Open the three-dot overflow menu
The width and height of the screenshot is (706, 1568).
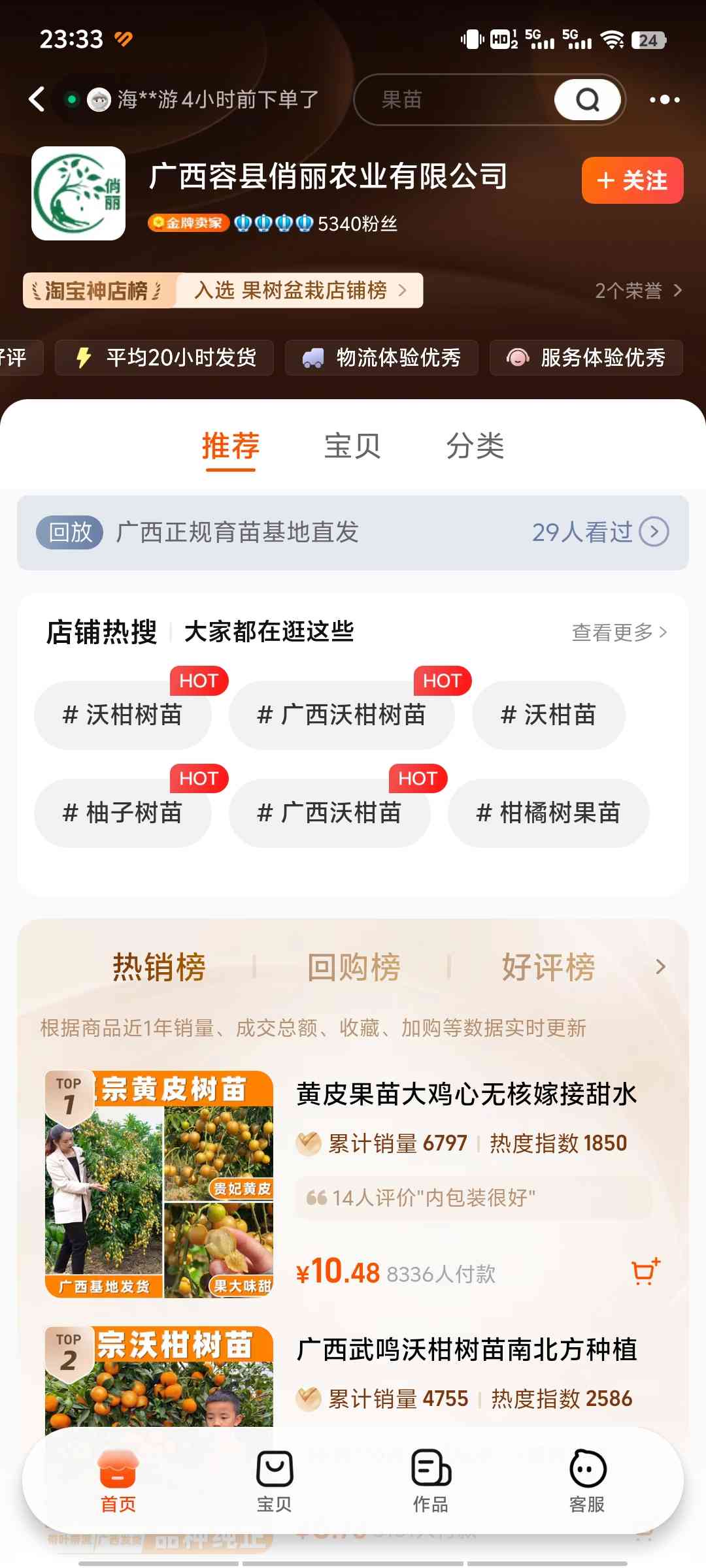point(664,100)
